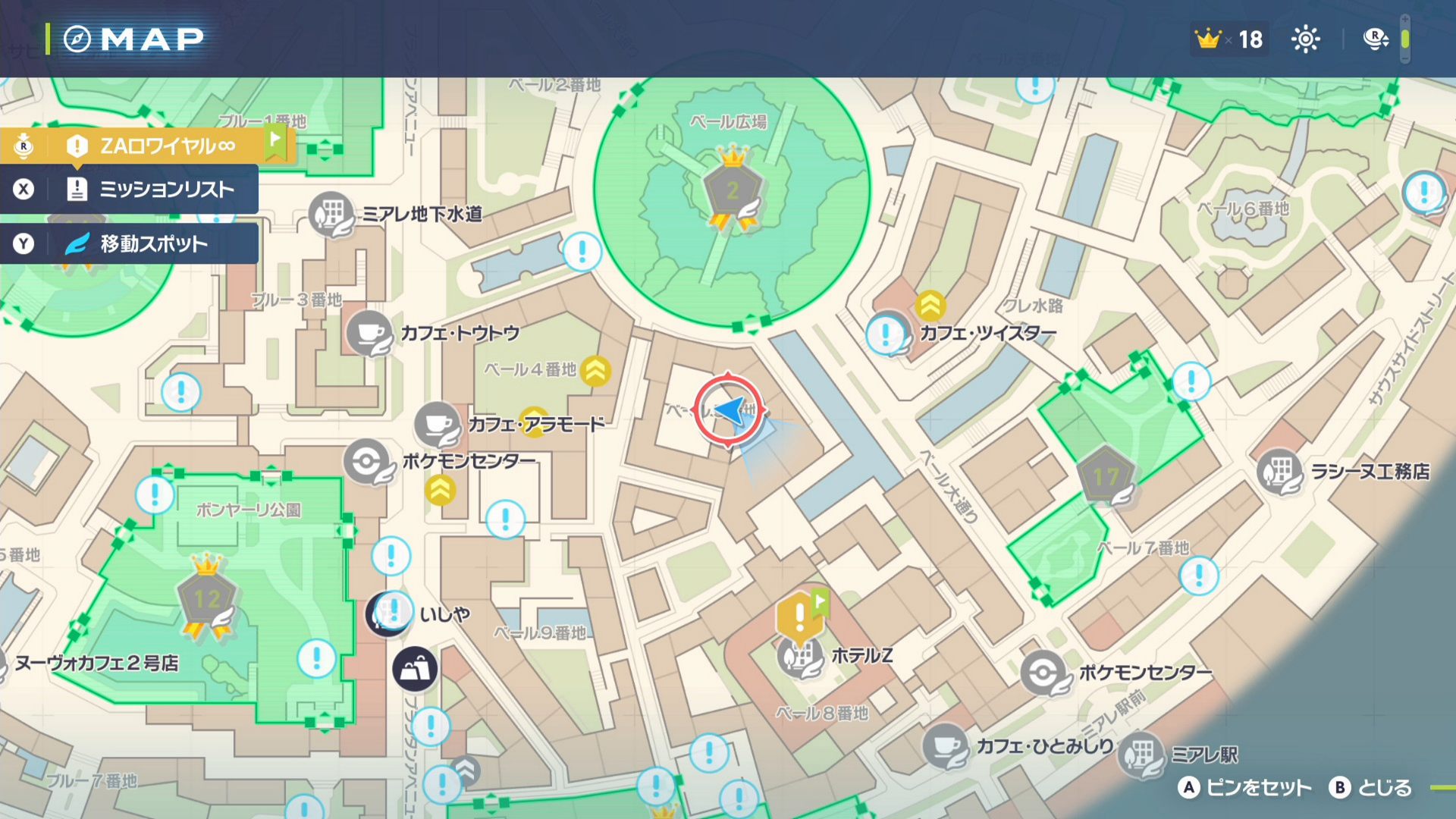Select the ラシーヌ工務店 marker
The width and height of the screenshot is (1456, 819).
(x=1280, y=472)
